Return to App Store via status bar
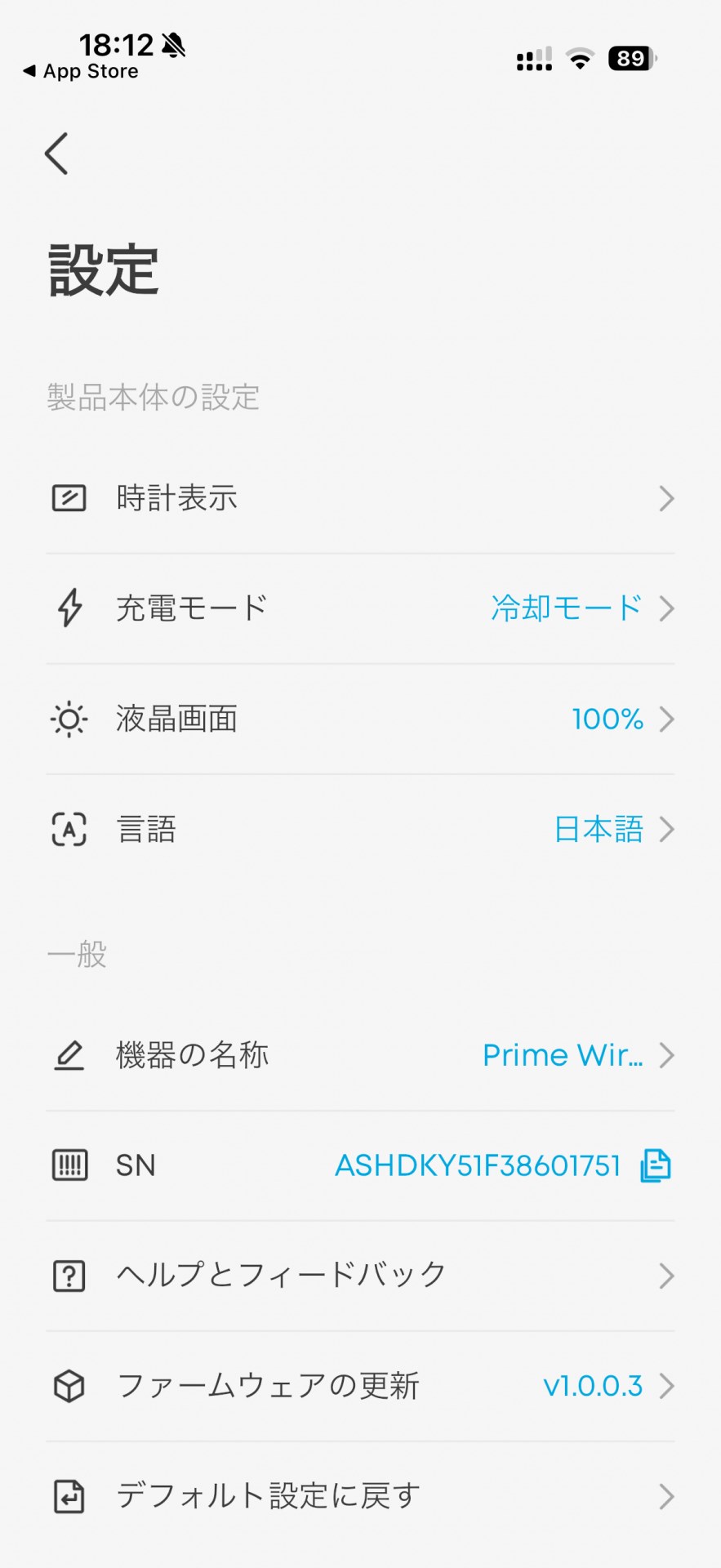The height and width of the screenshot is (1568, 721). click(81, 72)
